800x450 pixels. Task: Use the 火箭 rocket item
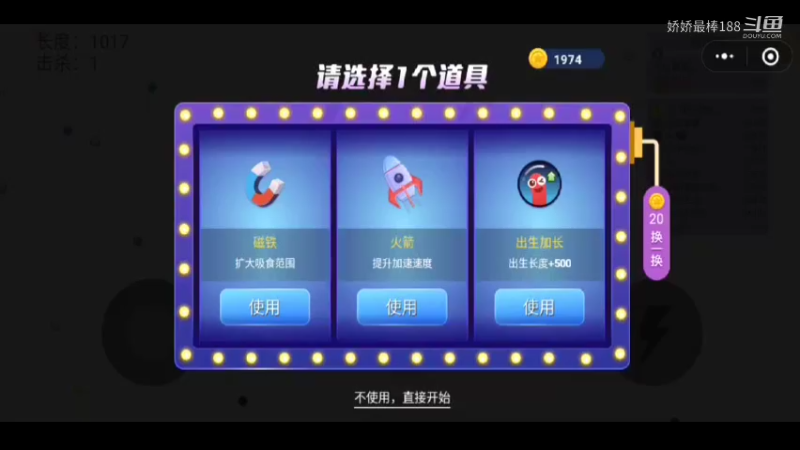[x=402, y=307]
